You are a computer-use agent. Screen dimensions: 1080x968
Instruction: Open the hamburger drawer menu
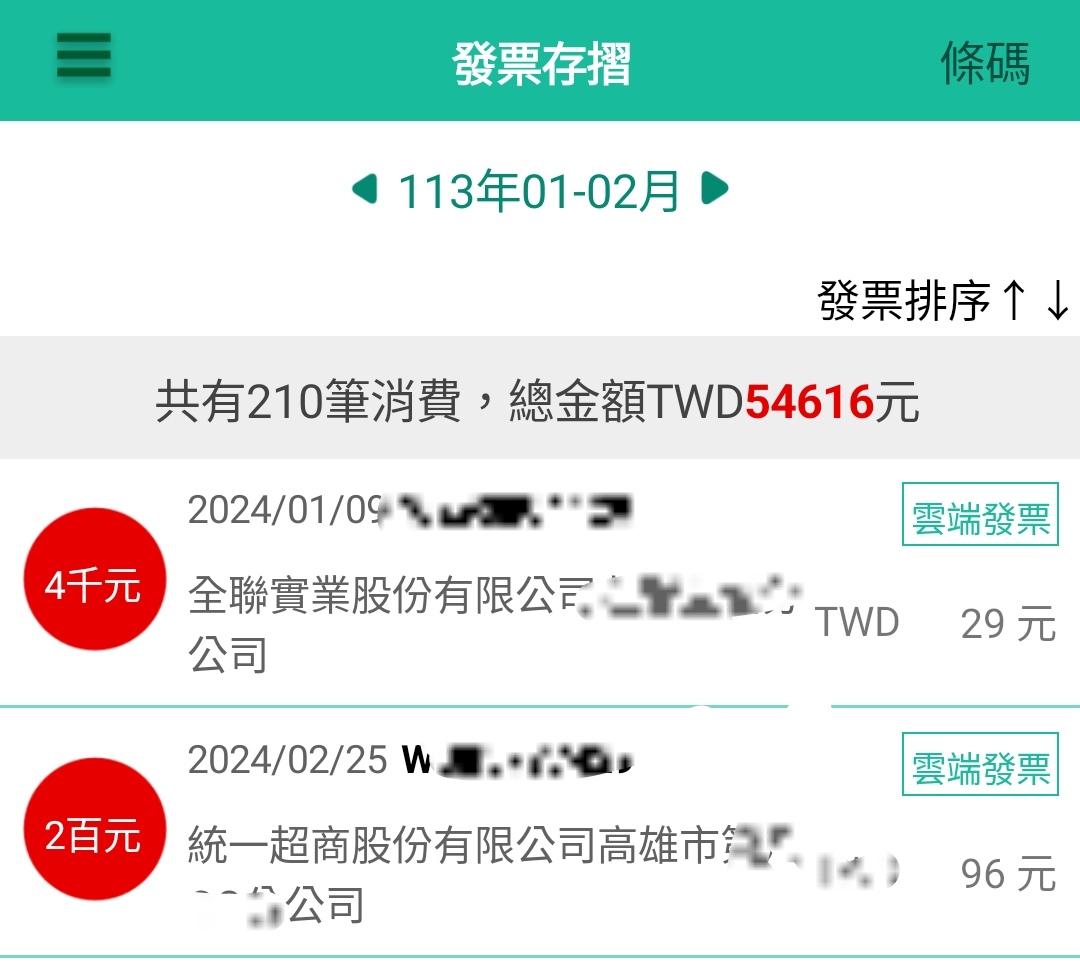click(84, 58)
